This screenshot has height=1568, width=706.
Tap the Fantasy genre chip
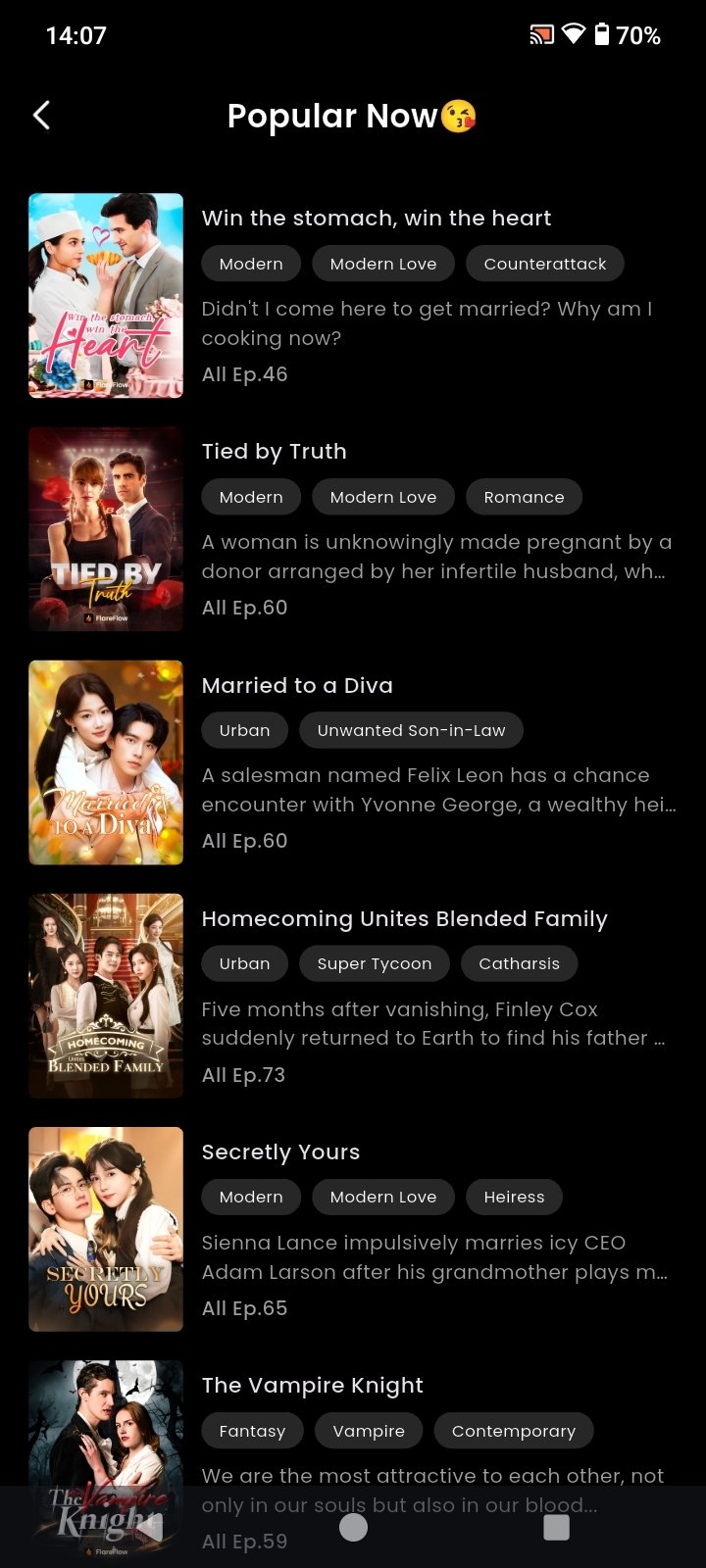point(252,1431)
